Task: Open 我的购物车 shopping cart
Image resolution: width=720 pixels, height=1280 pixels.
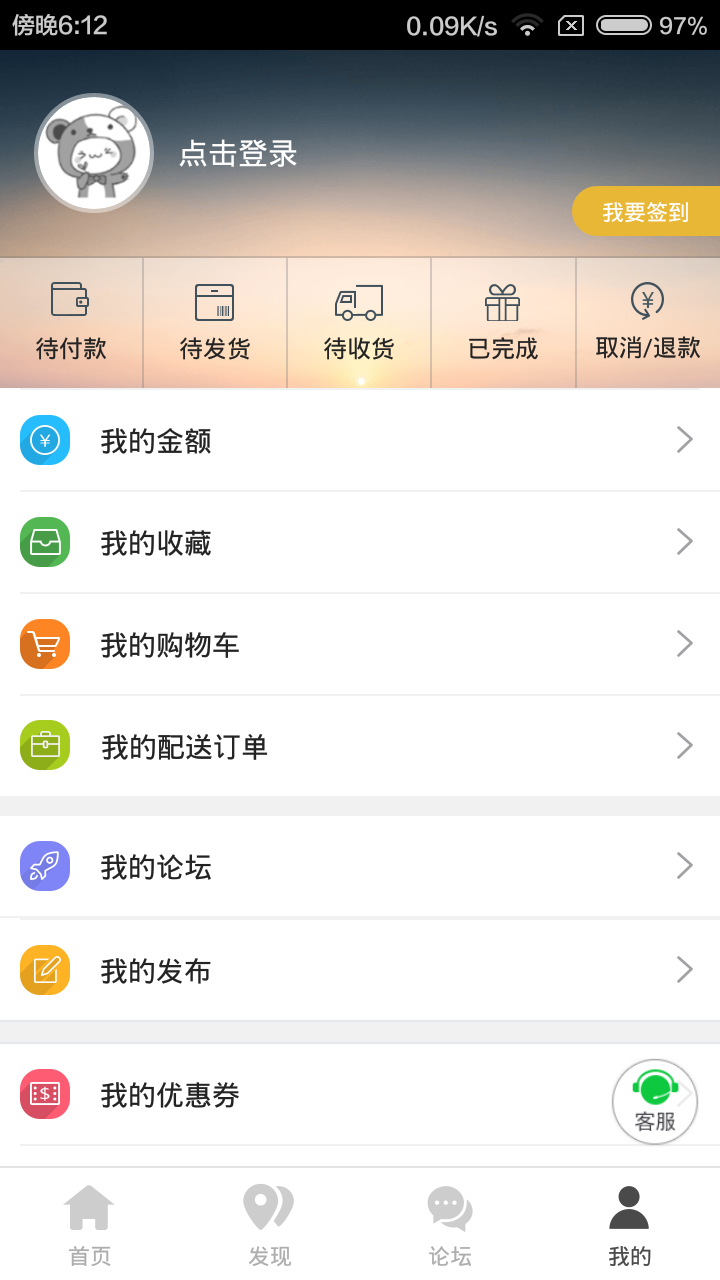Action: (360, 645)
